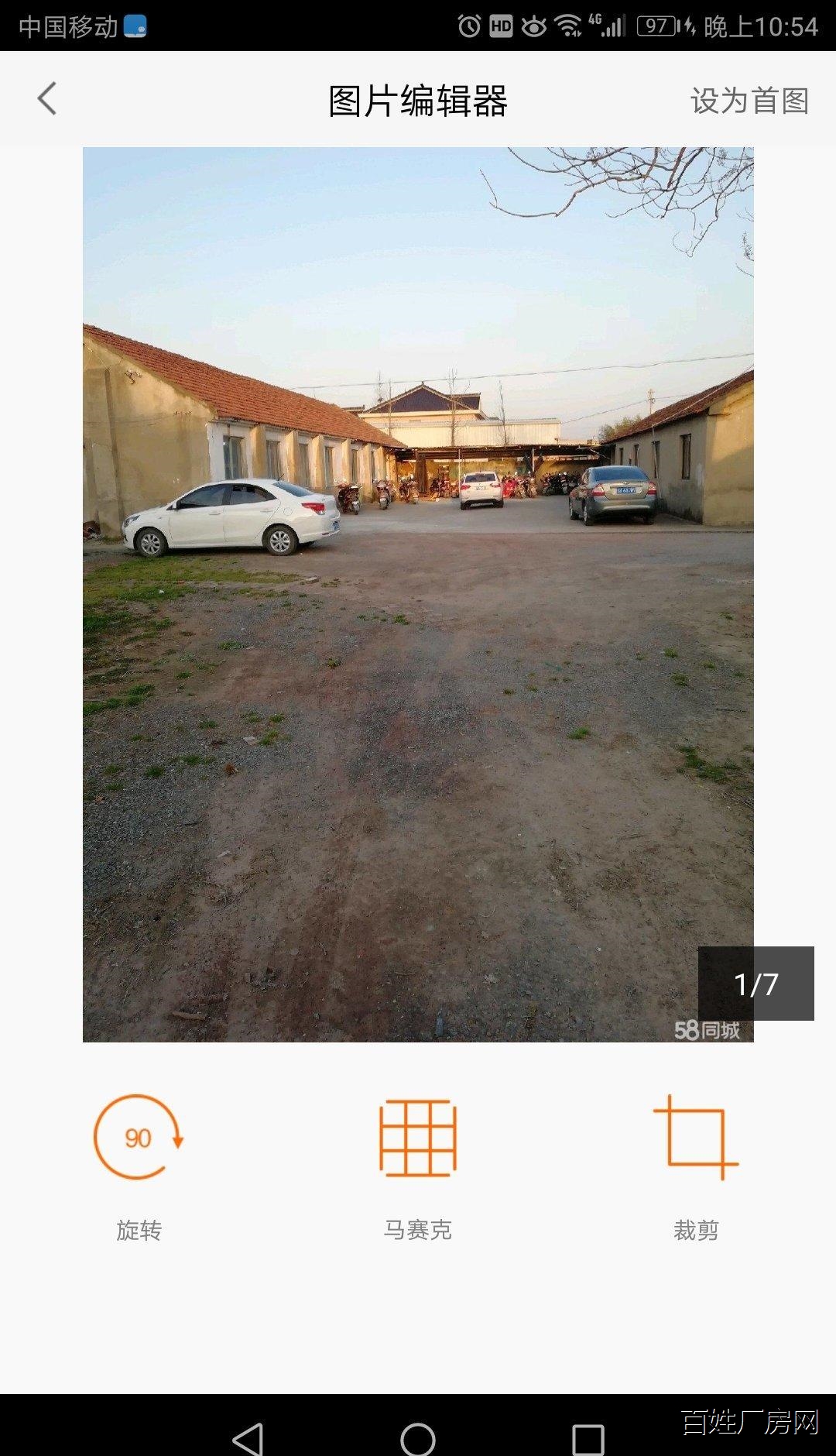Open the system recent apps button

pyautogui.click(x=588, y=1439)
